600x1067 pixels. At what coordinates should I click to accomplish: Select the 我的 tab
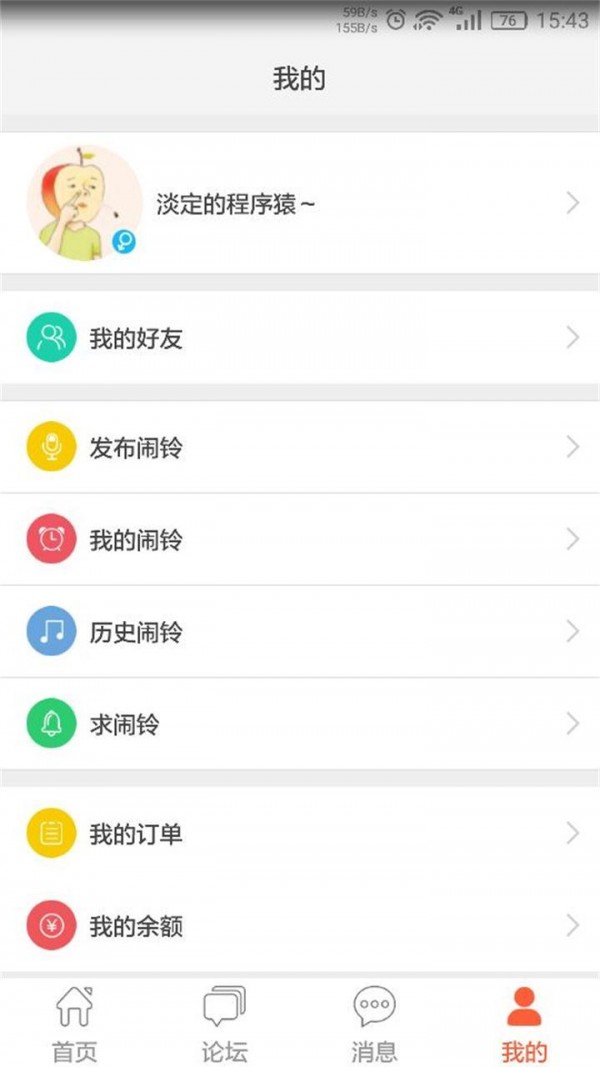[x=524, y=1023]
